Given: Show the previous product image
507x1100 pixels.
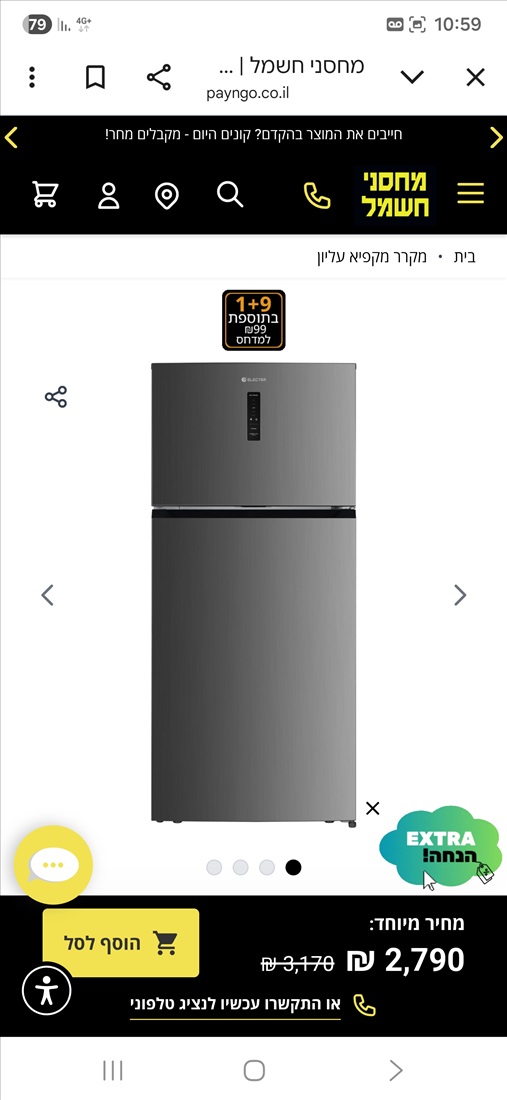Looking at the screenshot, I should [x=47, y=595].
